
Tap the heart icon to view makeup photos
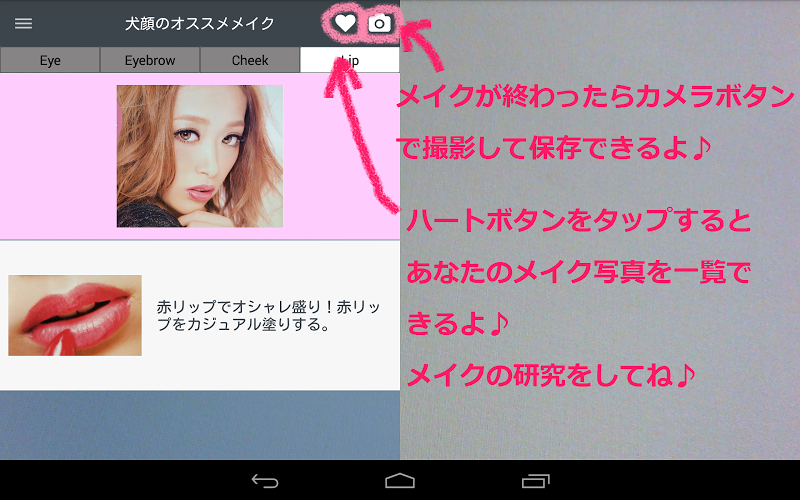pyautogui.click(x=344, y=23)
